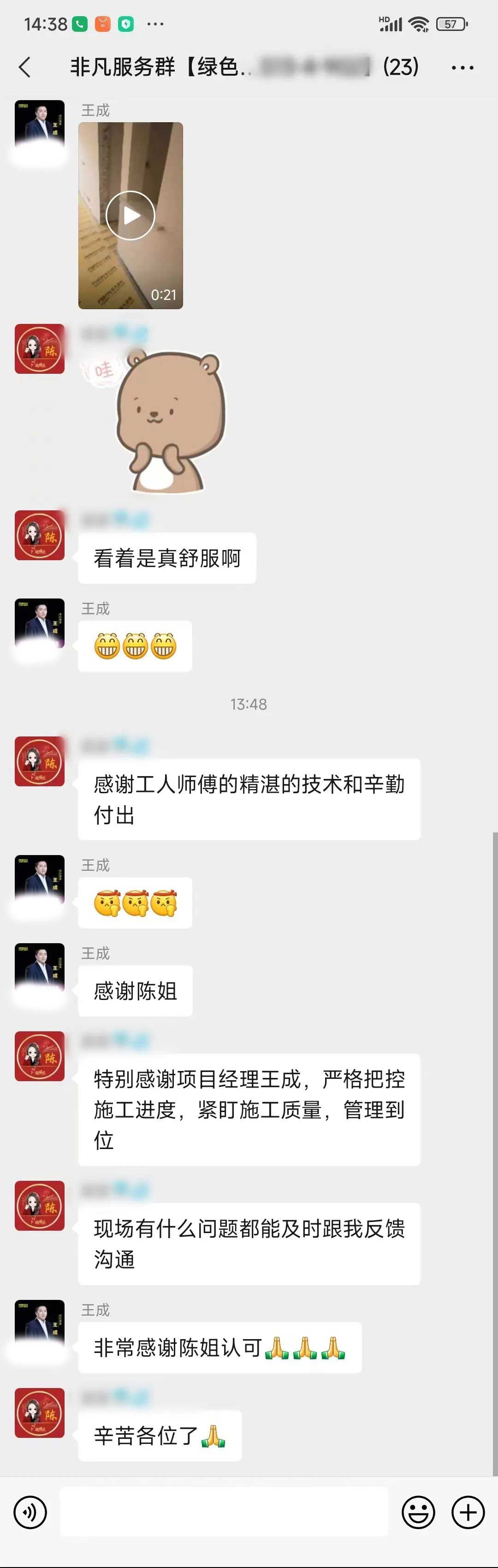Play the 0:21 video from 王成
This screenshot has height=1568, width=498.
pos(130,215)
